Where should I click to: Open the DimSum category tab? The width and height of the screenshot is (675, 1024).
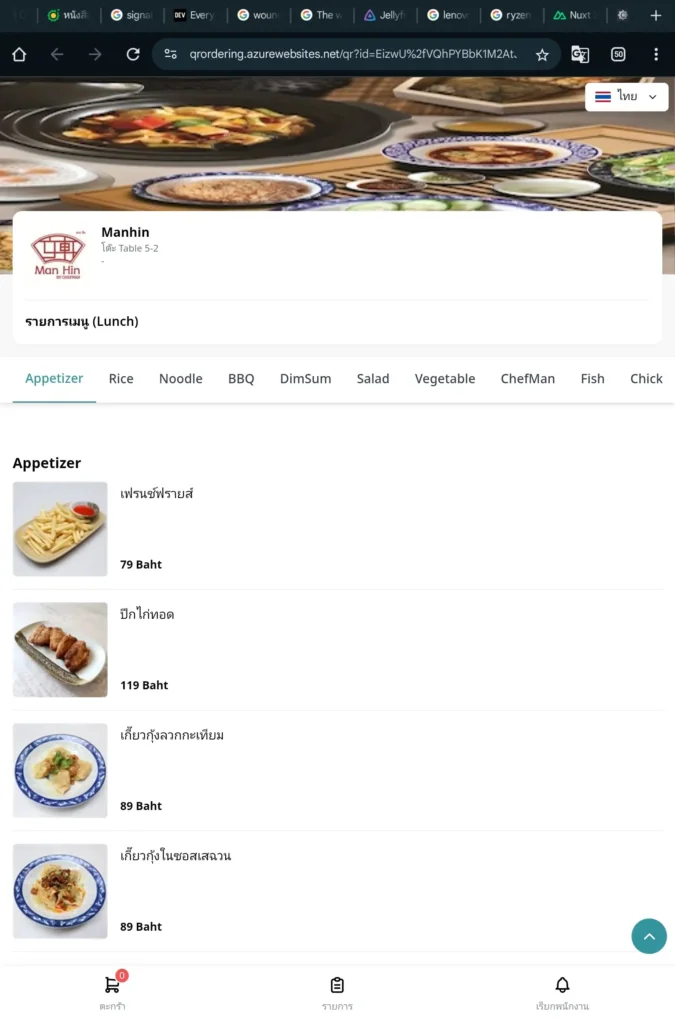pos(305,379)
